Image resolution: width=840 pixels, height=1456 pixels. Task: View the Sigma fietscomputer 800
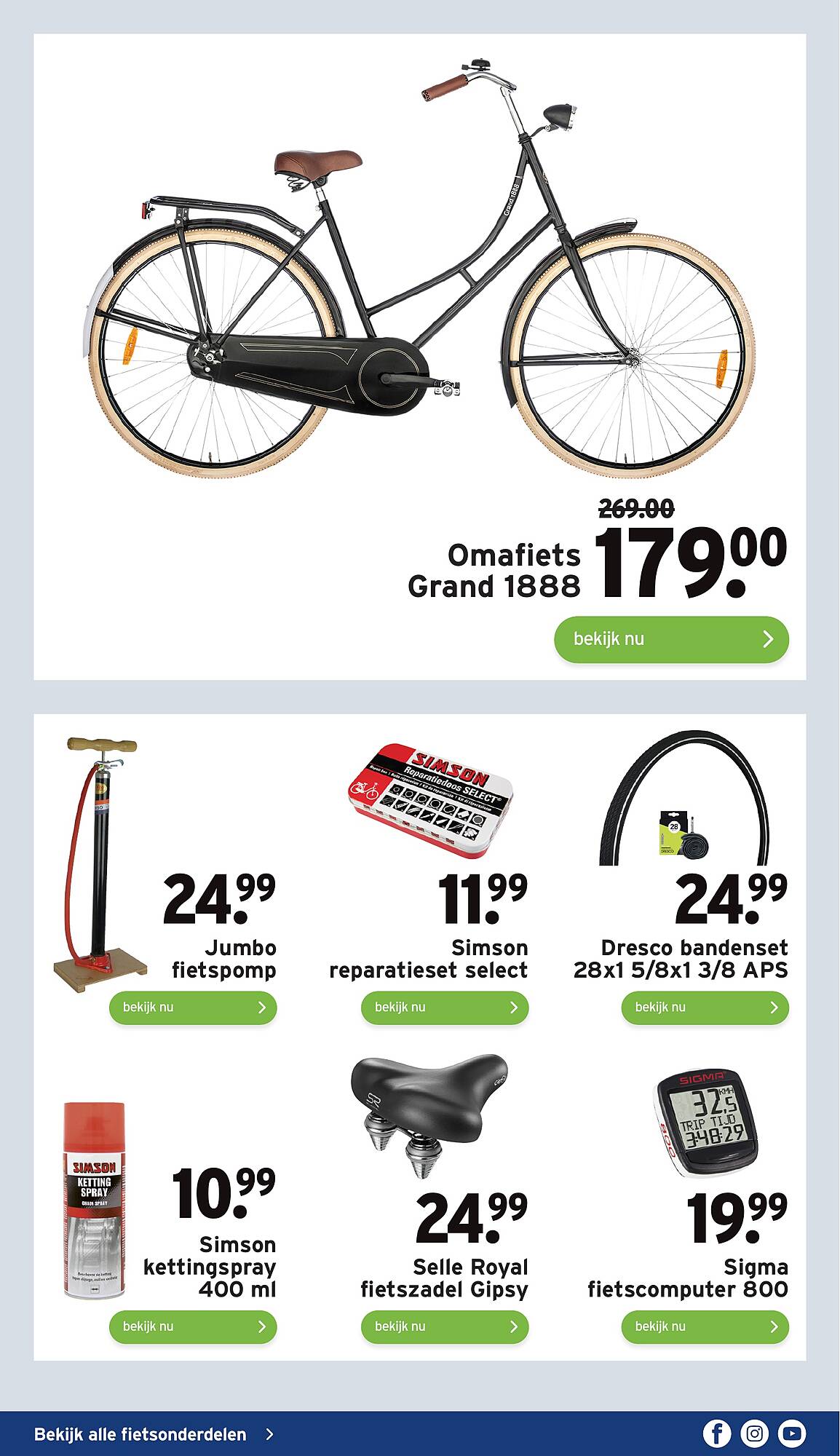point(705,1326)
